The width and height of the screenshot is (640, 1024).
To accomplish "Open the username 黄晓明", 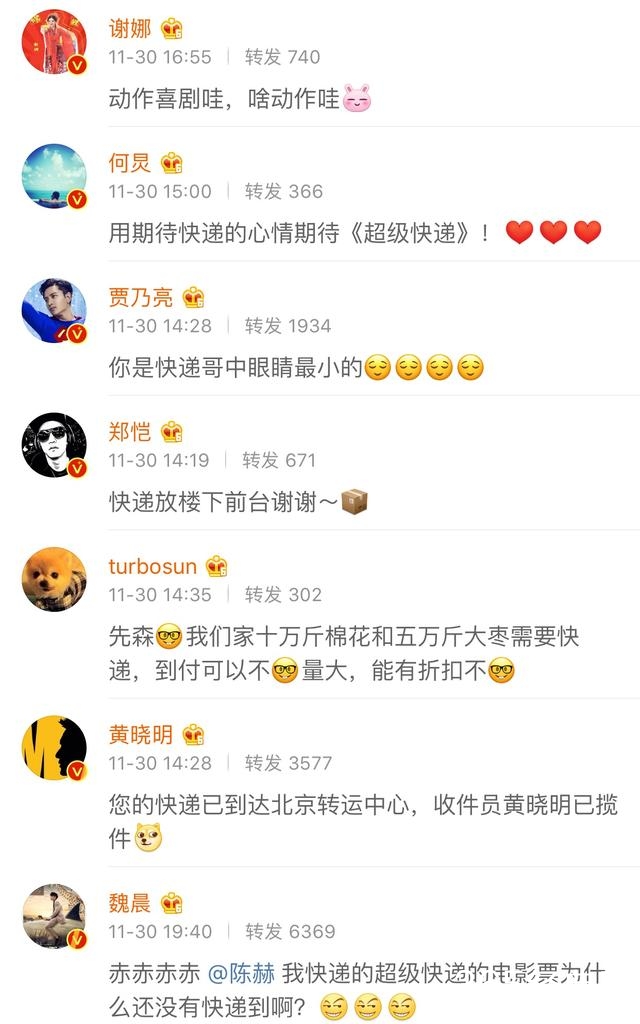I will (x=141, y=735).
